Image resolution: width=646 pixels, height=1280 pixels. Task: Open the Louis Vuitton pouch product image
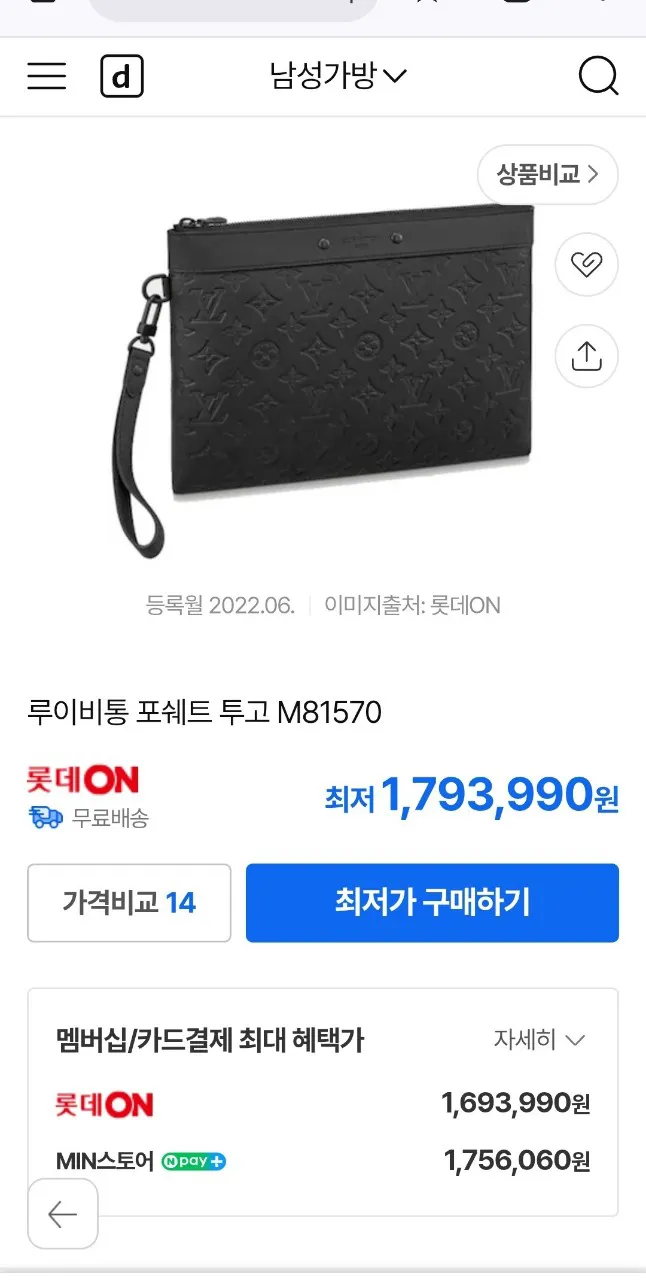325,375
